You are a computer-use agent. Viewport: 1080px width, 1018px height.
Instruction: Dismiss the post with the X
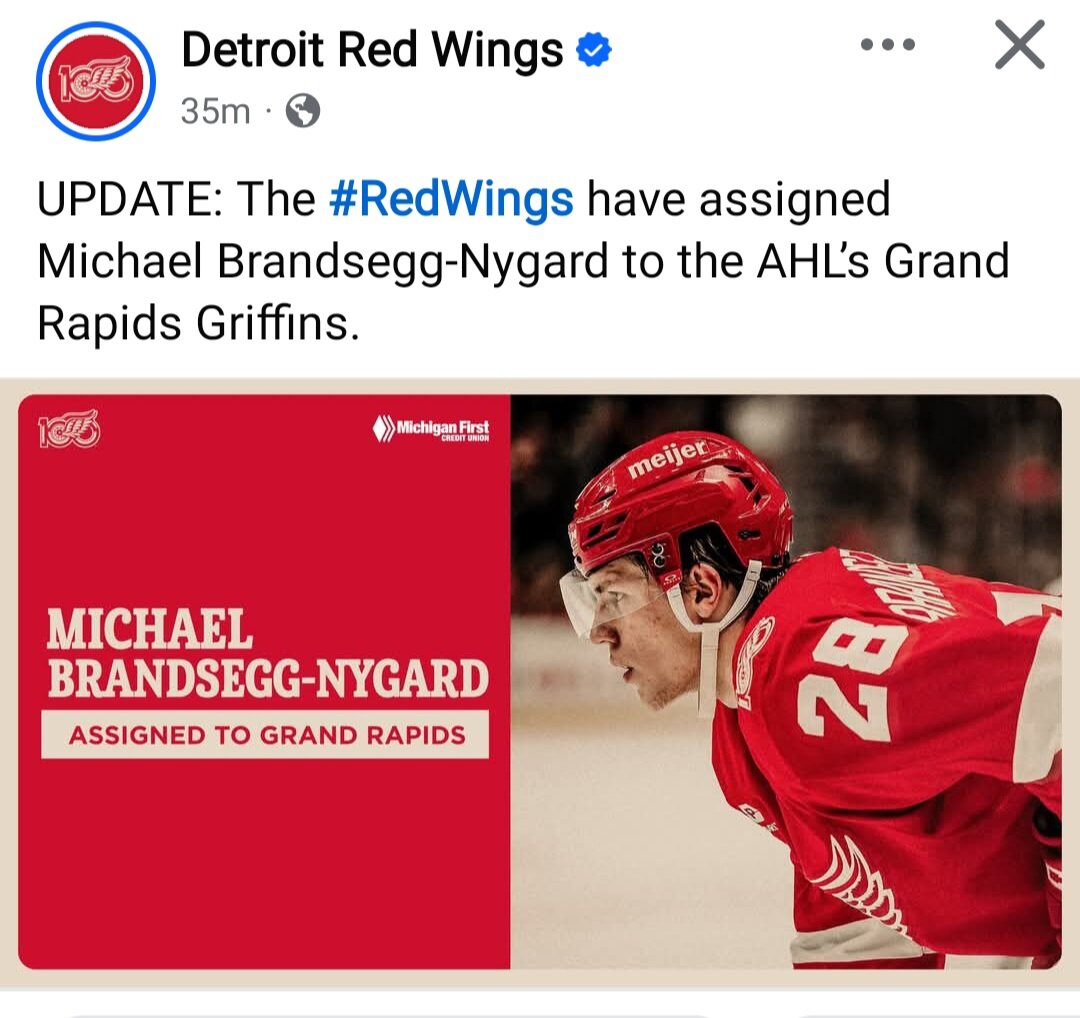tap(1019, 46)
